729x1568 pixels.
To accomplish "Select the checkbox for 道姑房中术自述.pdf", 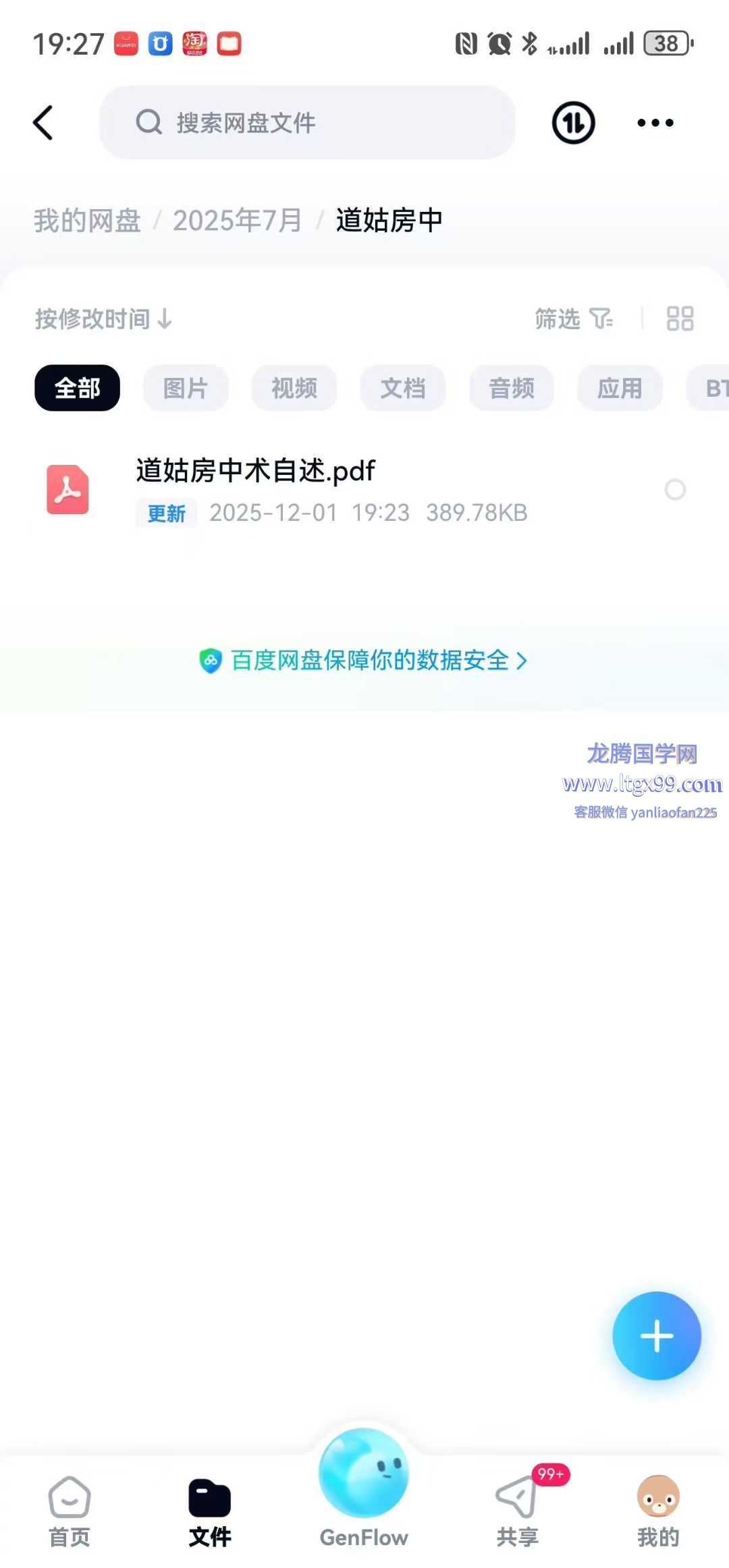I will (675, 489).
